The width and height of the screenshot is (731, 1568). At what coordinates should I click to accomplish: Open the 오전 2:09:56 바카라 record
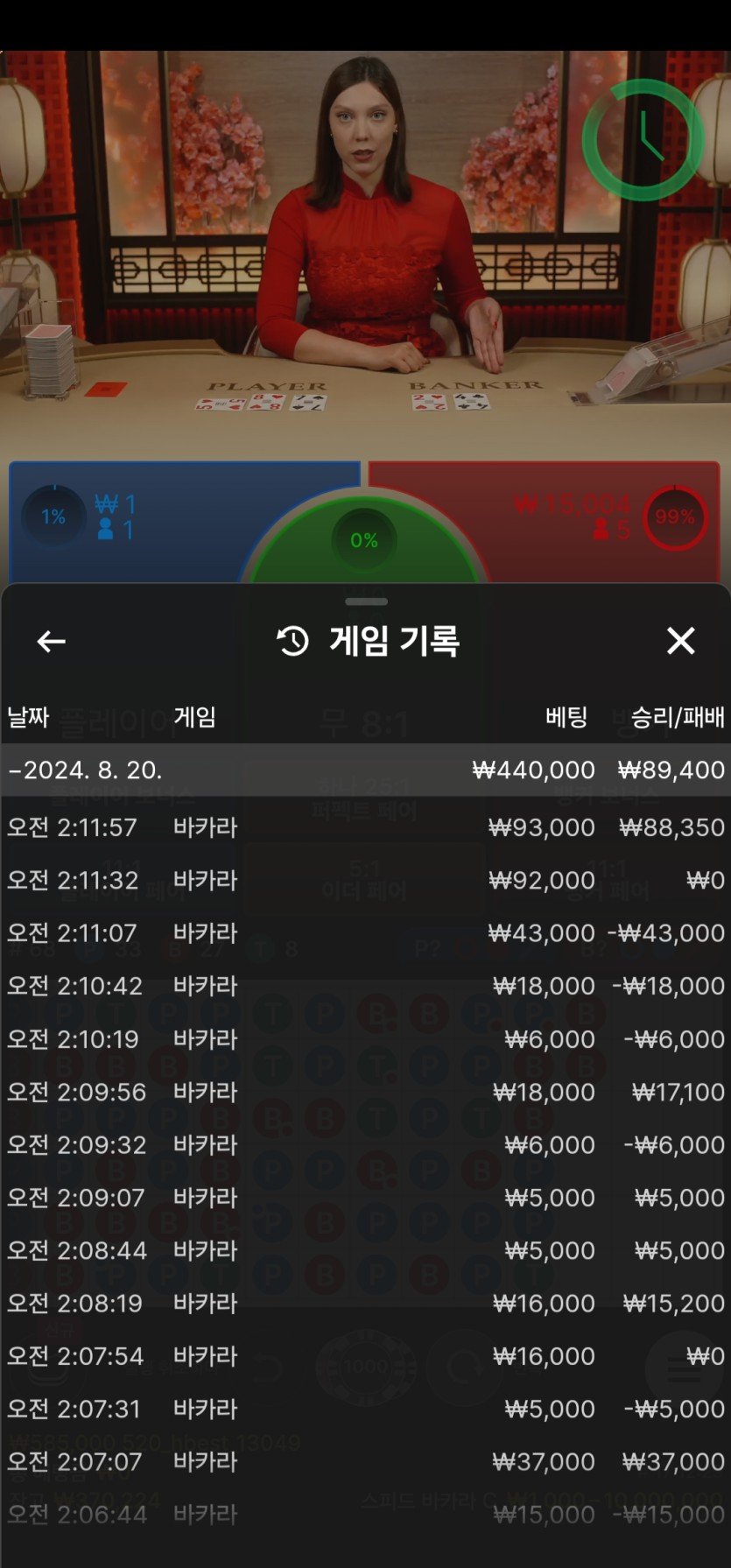click(x=365, y=1092)
